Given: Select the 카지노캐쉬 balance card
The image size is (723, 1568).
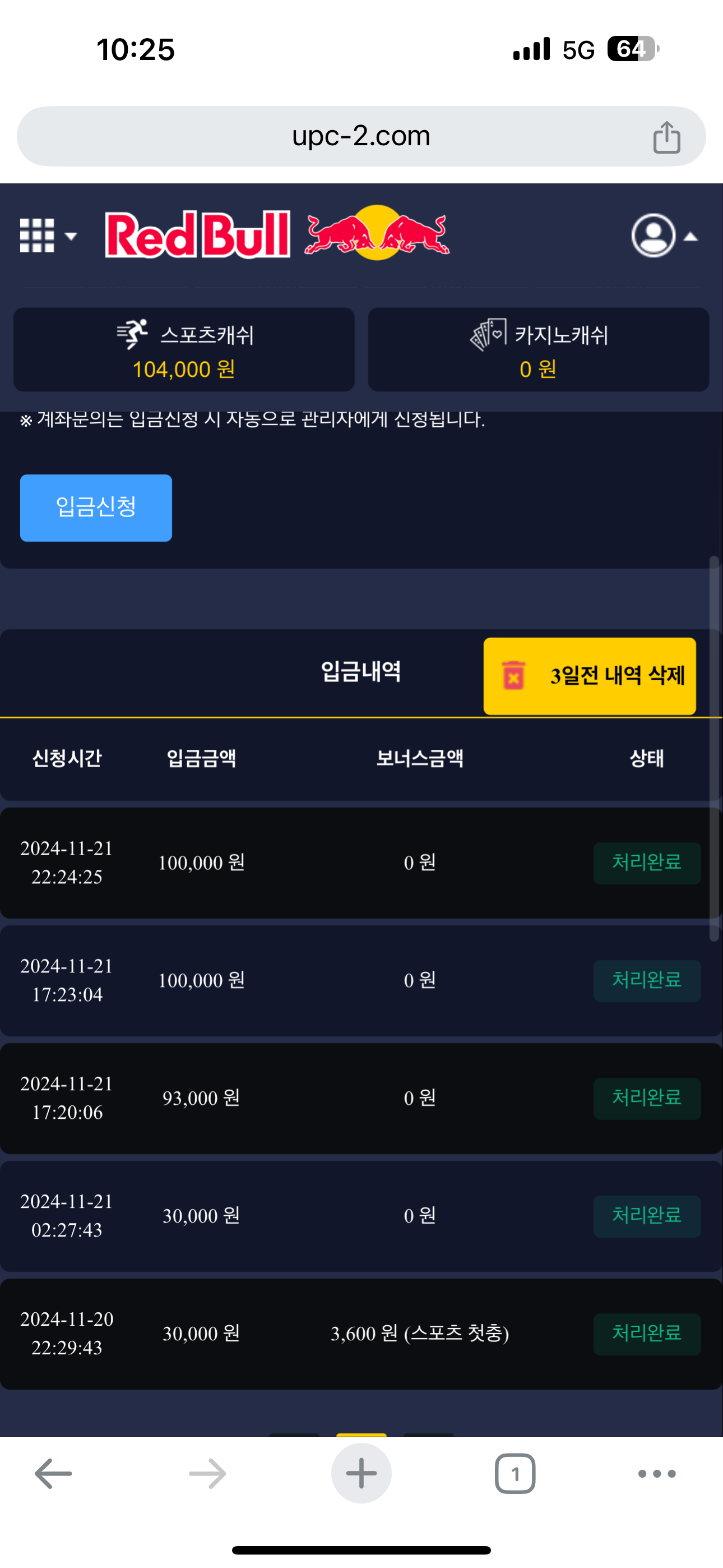Looking at the screenshot, I should [x=538, y=350].
